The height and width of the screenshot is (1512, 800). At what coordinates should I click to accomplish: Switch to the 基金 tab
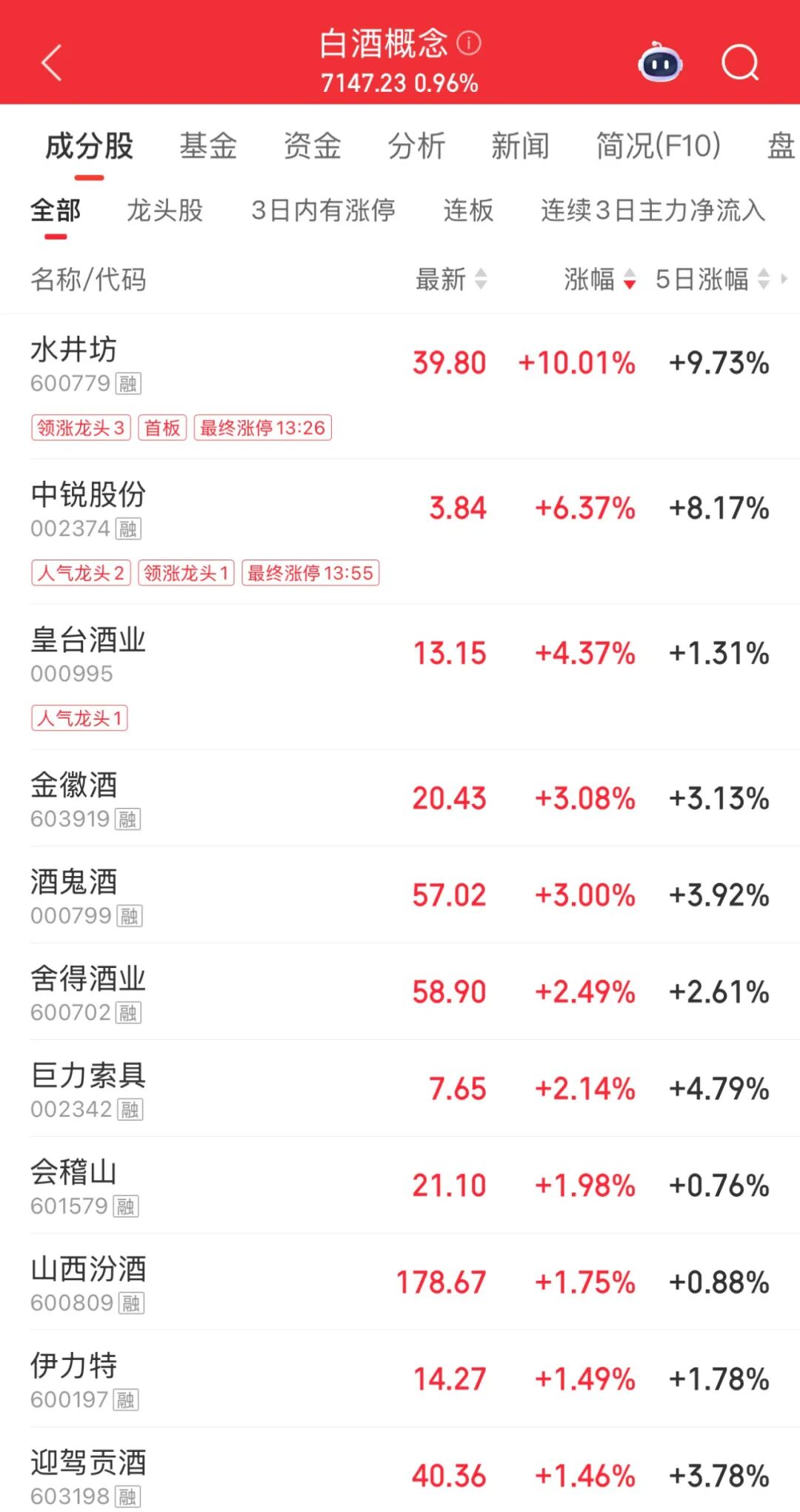pyautogui.click(x=208, y=146)
